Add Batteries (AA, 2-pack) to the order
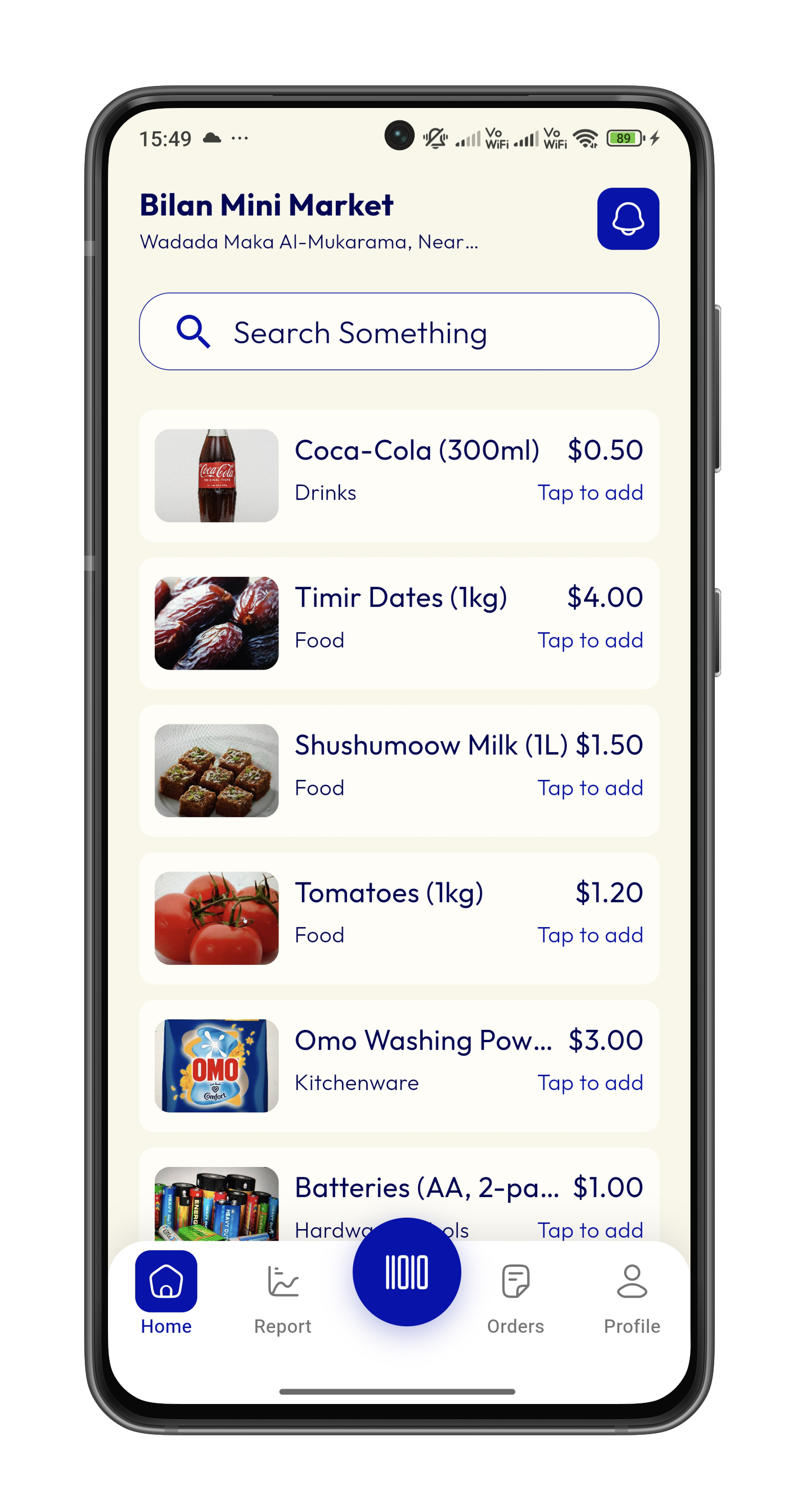This screenshot has width=799, height=1512. [590, 1229]
